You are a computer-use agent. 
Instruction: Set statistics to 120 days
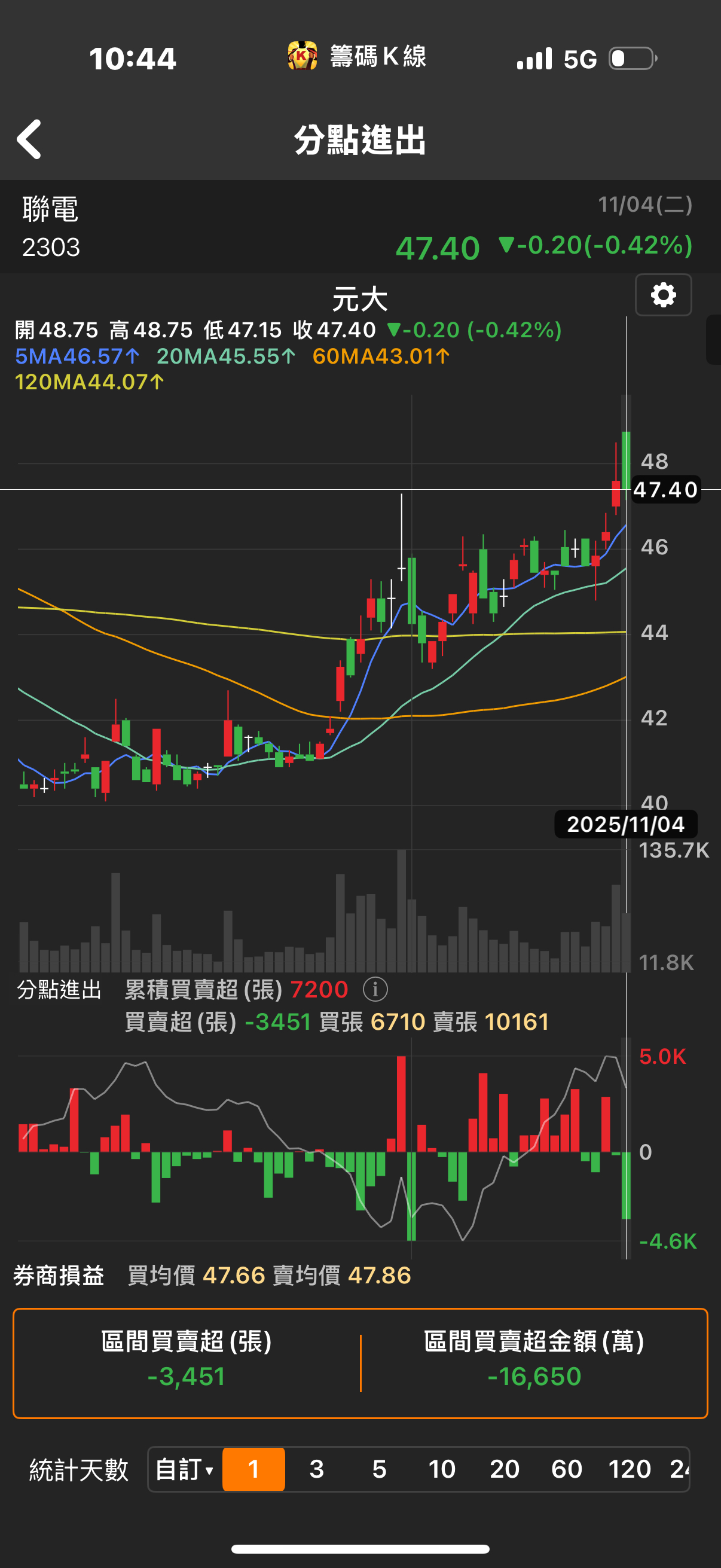[x=629, y=1469]
